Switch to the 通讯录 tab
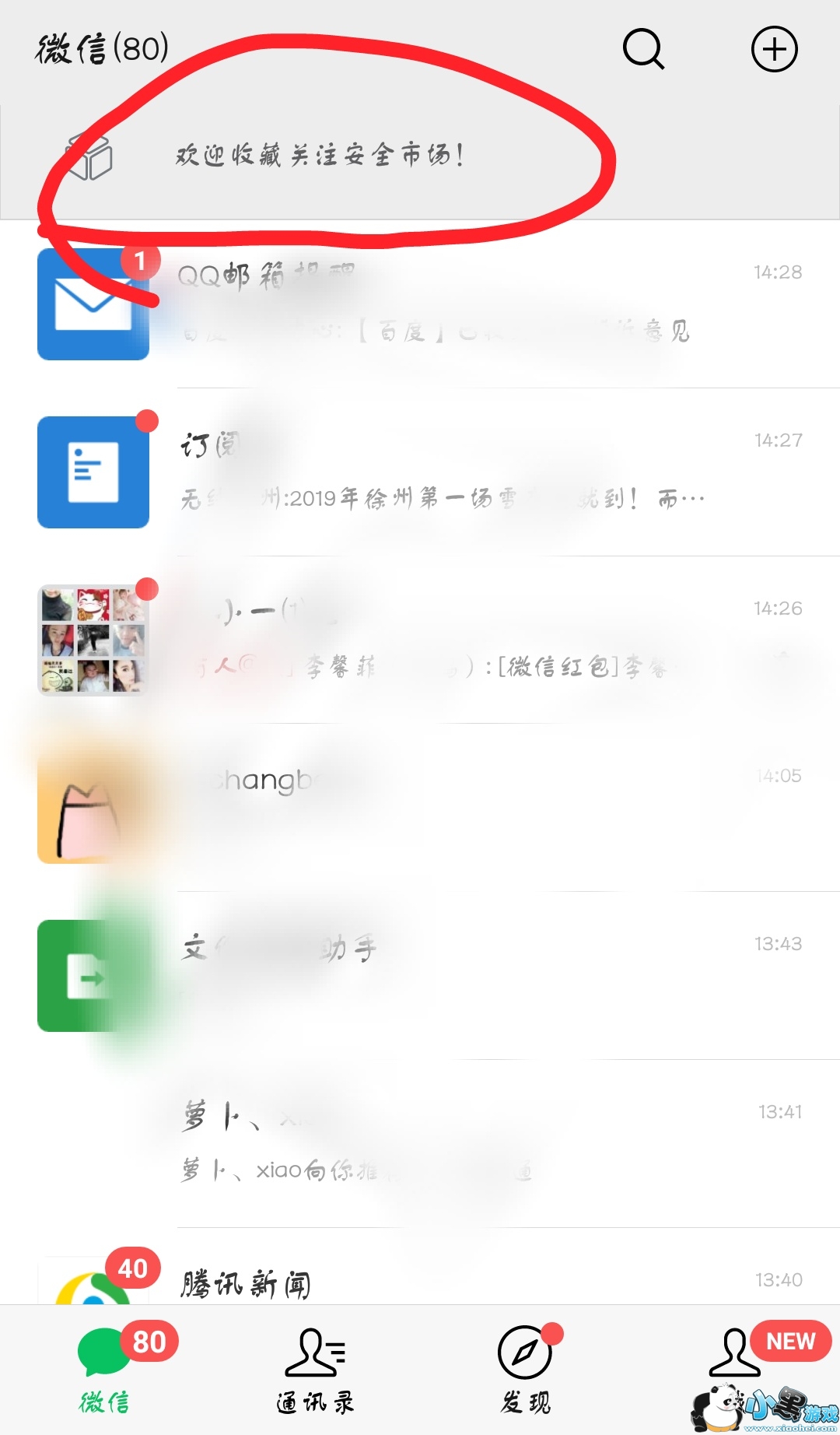The image size is (840, 1435). point(315,1371)
